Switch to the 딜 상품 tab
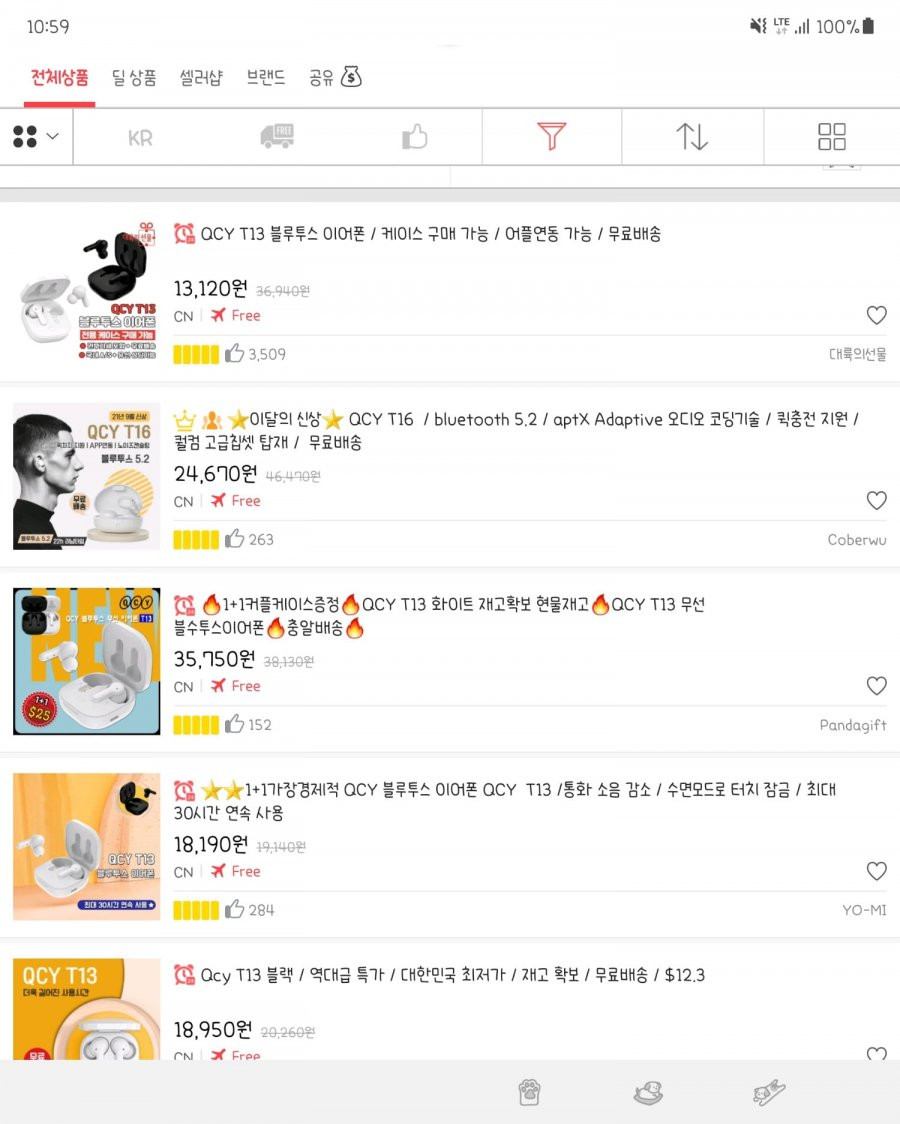The width and height of the screenshot is (900, 1124). point(133,78)
